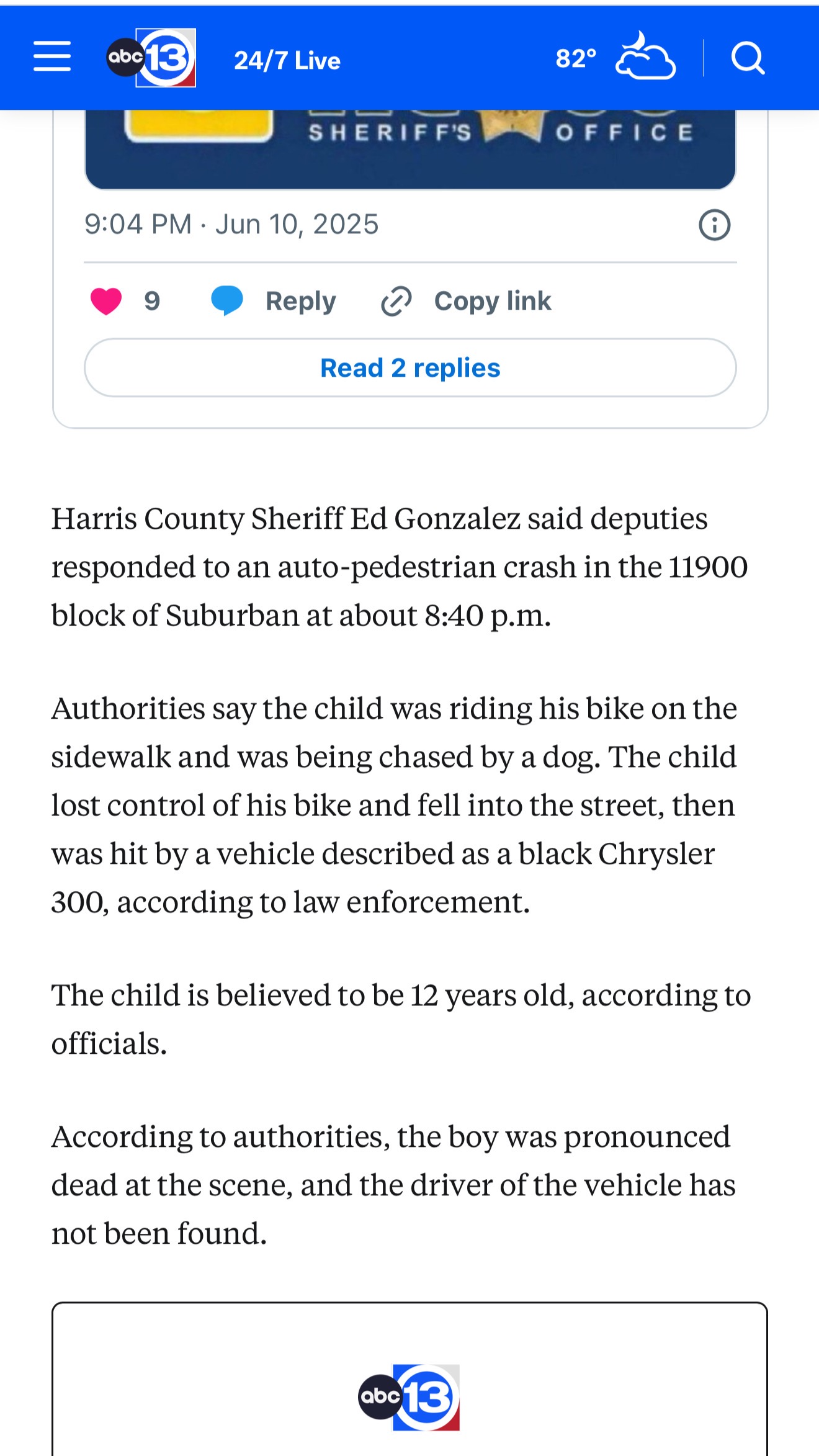Read 2 replies on the tweet
Viewport: 819px width, 1456px height.
(410, 368)
